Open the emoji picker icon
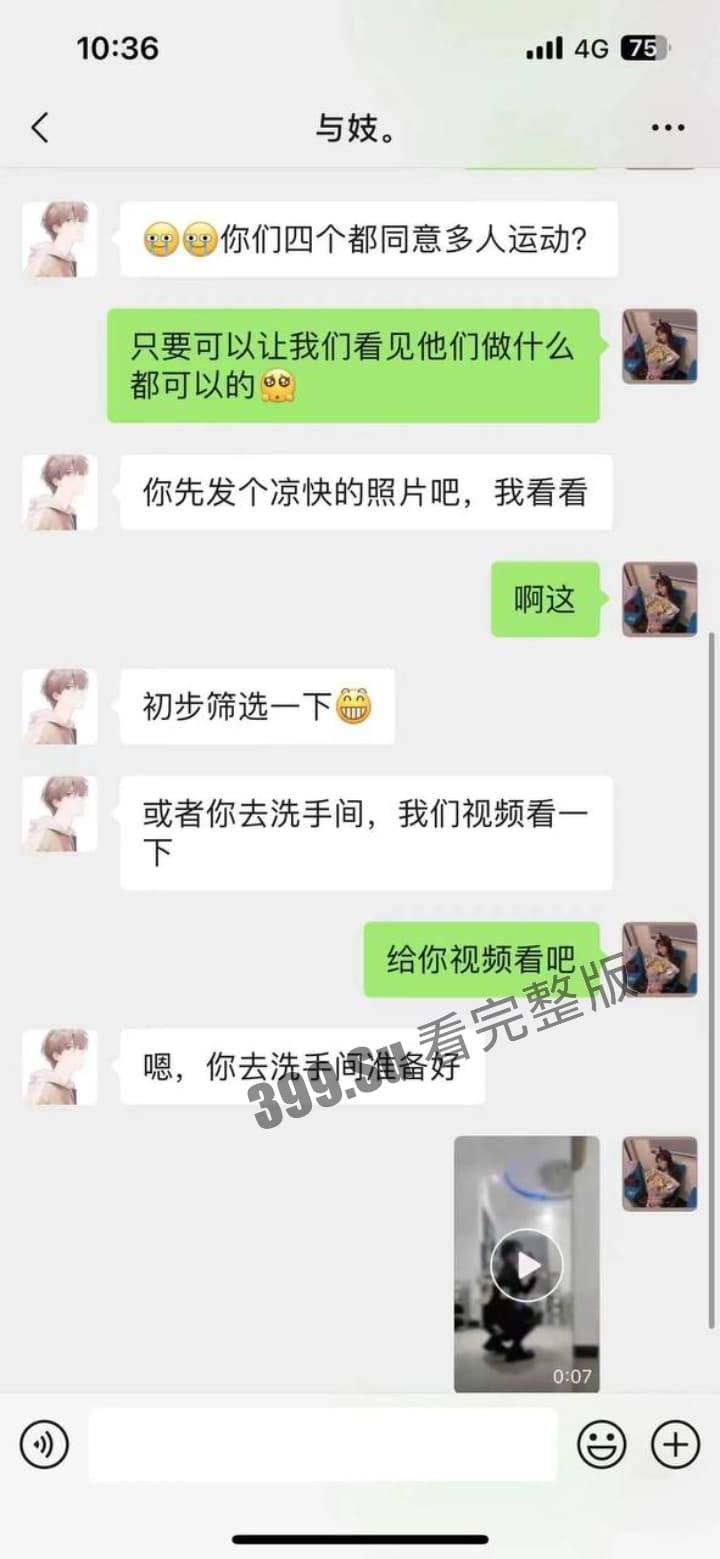 point(601,1444)
